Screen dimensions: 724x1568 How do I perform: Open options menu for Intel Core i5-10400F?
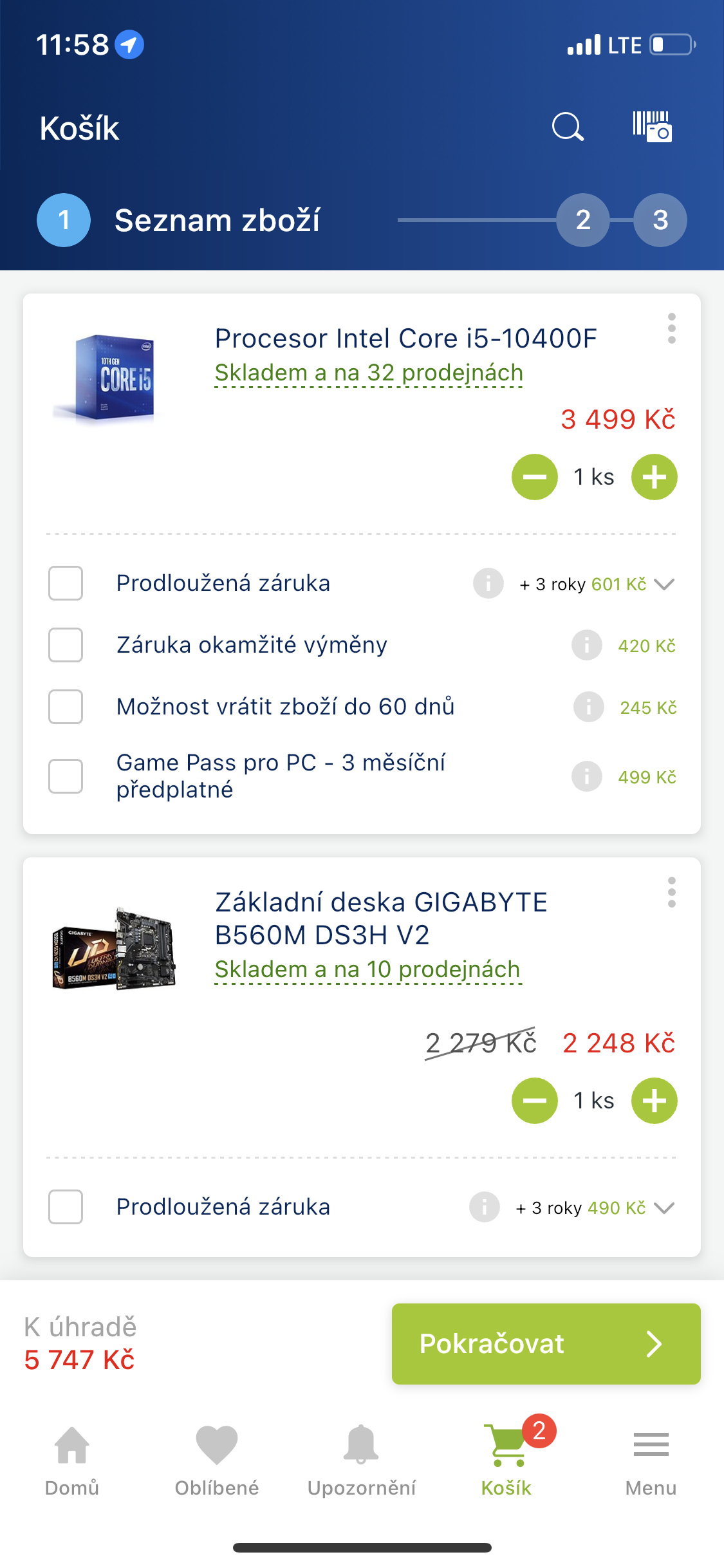(671, 329)
